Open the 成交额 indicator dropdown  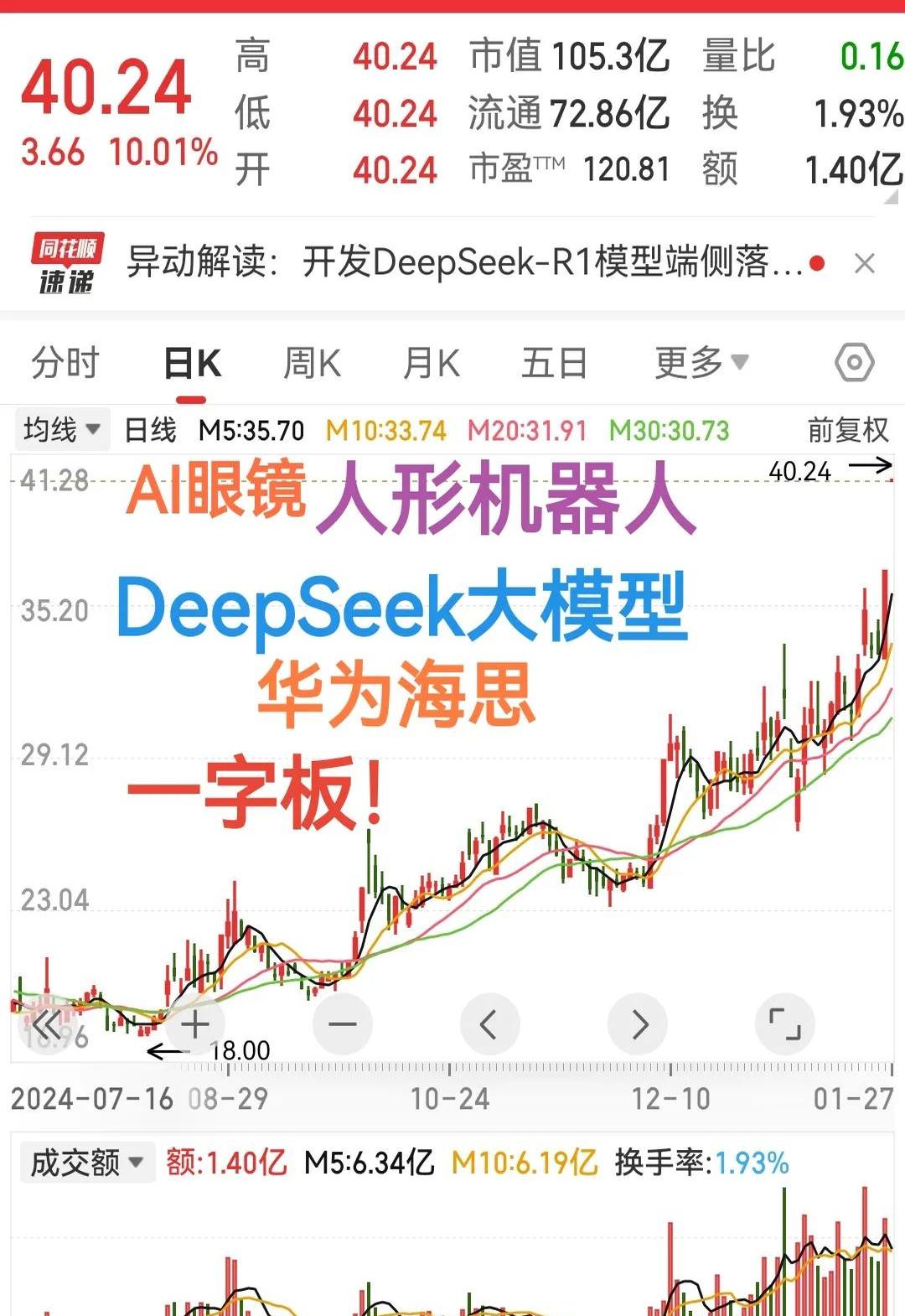tap(87, 1163)
